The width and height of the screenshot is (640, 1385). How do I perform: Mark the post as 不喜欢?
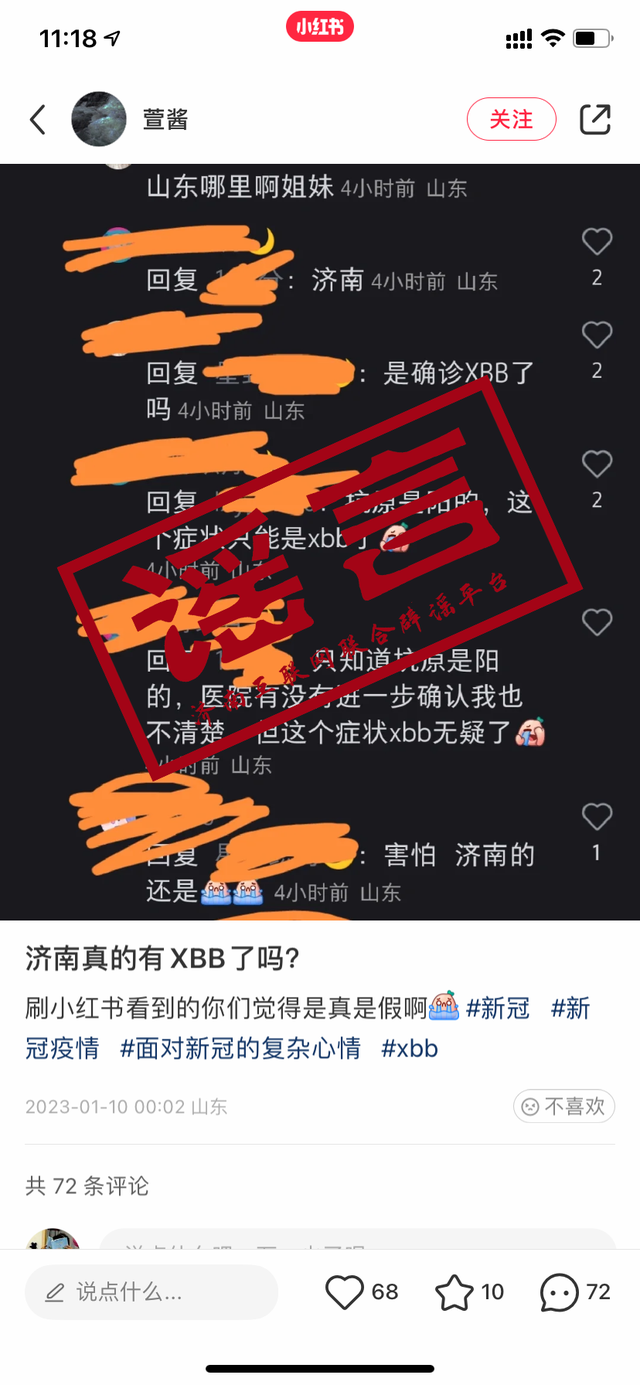[x=564, y=1106]
